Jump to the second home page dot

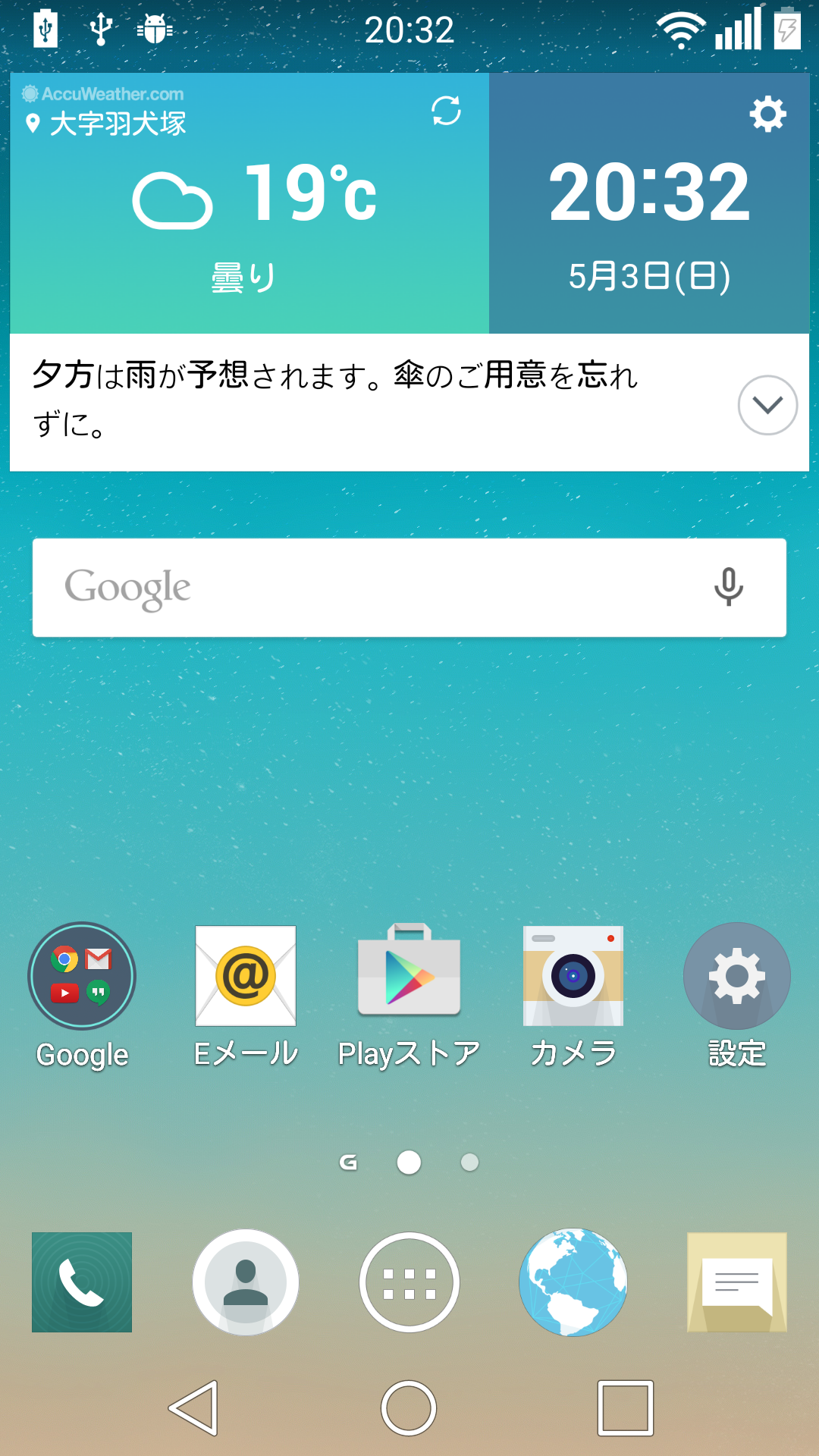(x=469, y=1163)
